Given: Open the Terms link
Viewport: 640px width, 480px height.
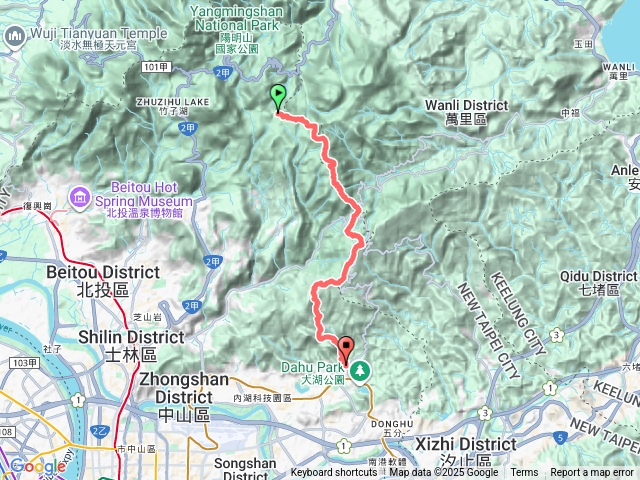Looking at the screenshot, I should coord(524,473).
